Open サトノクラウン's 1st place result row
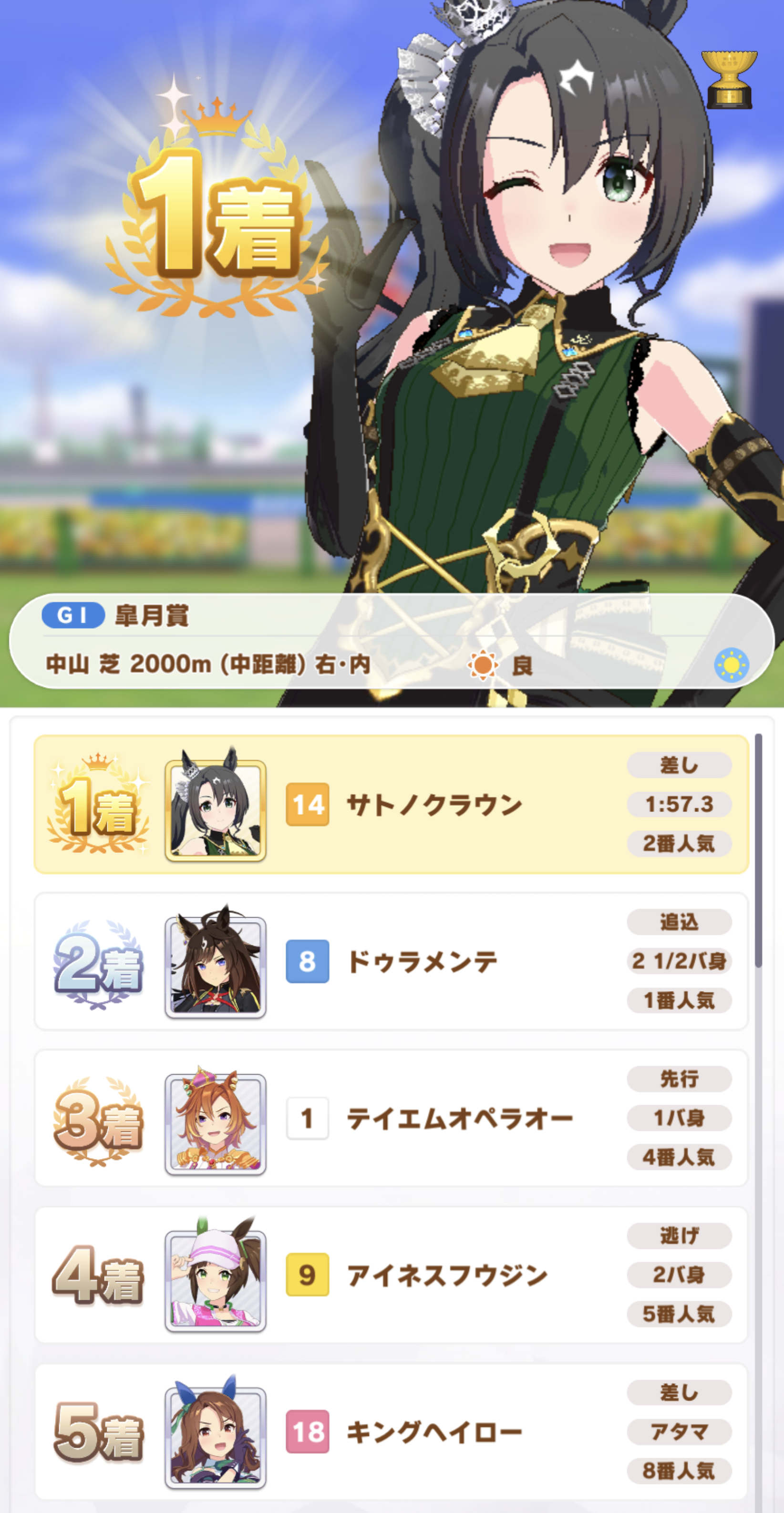The image size is (784, 1513). tap(391, 804)
